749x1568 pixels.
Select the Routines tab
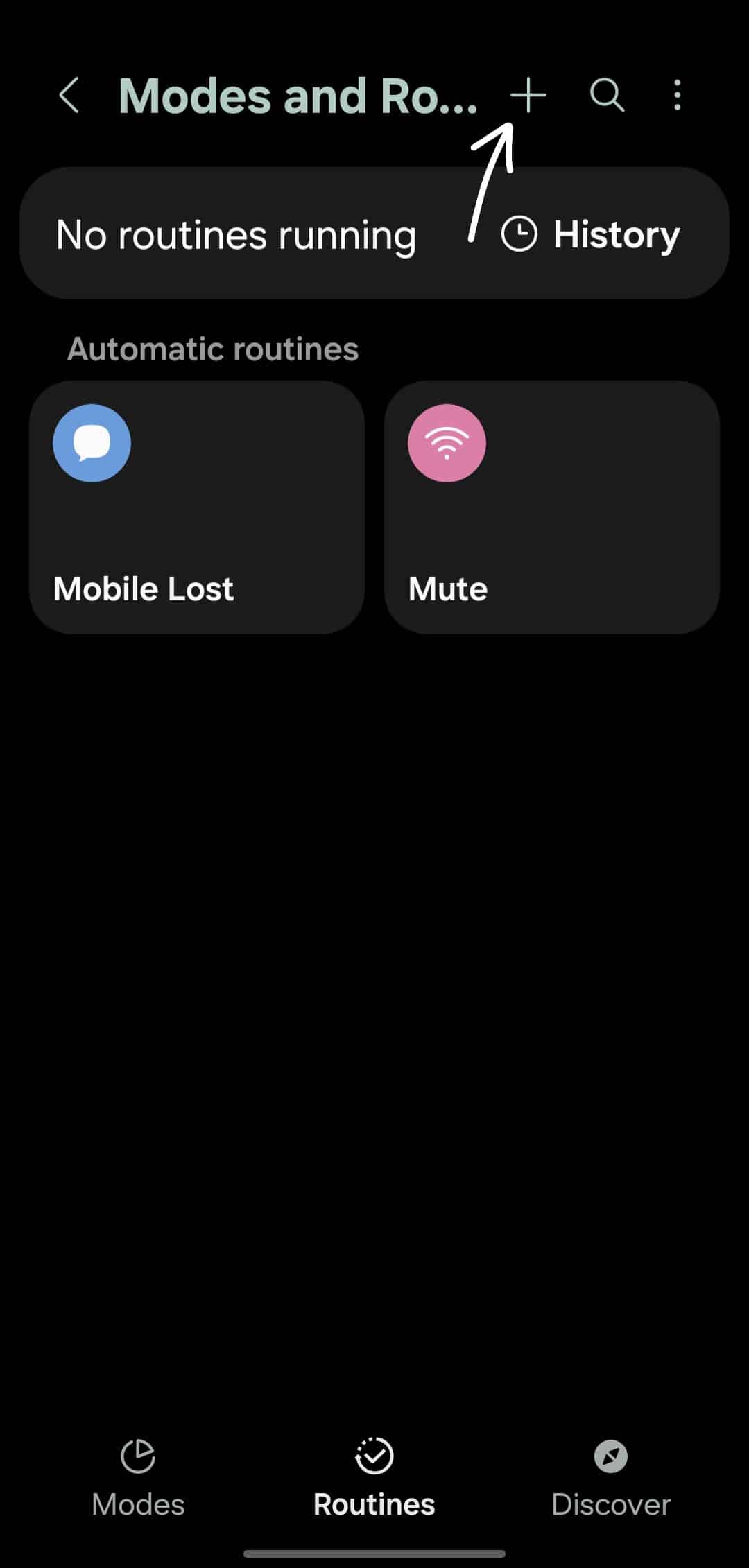pos(374,1478)
